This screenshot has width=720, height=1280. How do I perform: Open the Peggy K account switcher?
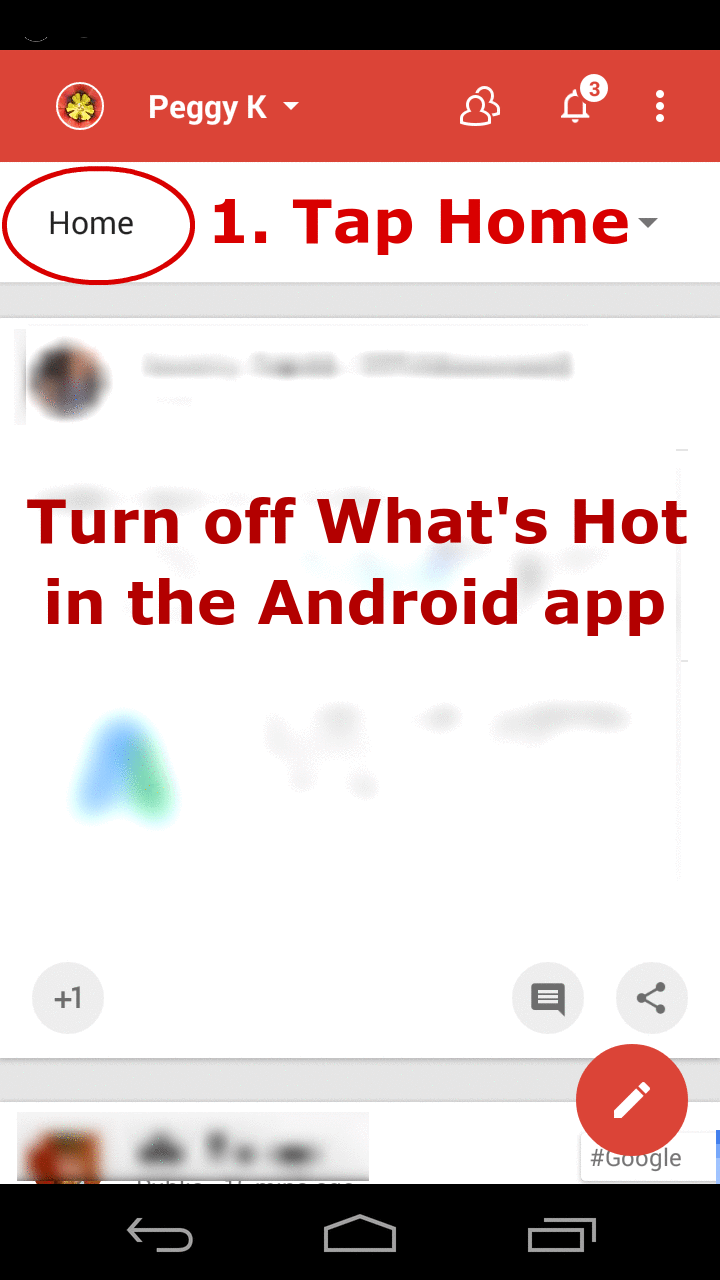tap(222, 107)
